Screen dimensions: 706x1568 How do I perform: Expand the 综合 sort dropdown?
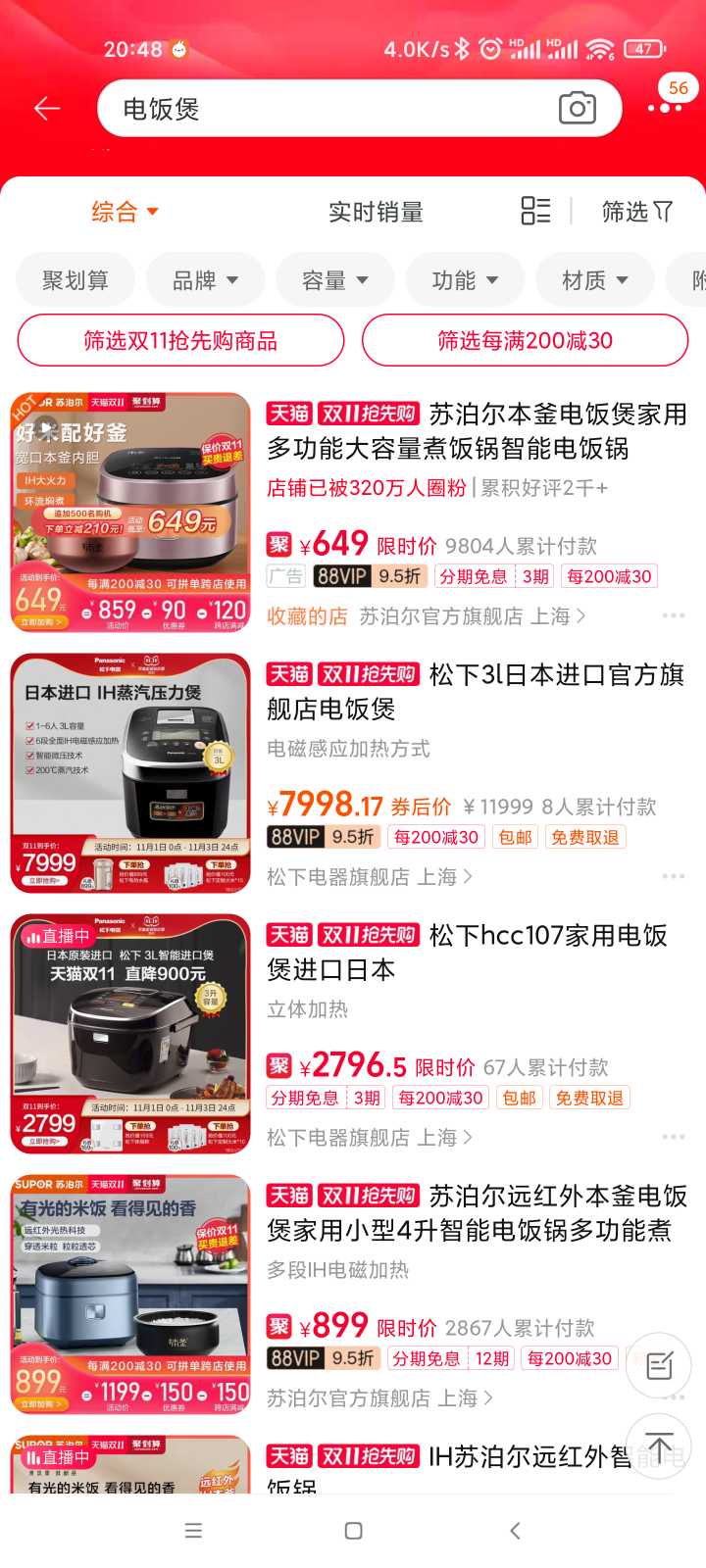coord(125,212)
